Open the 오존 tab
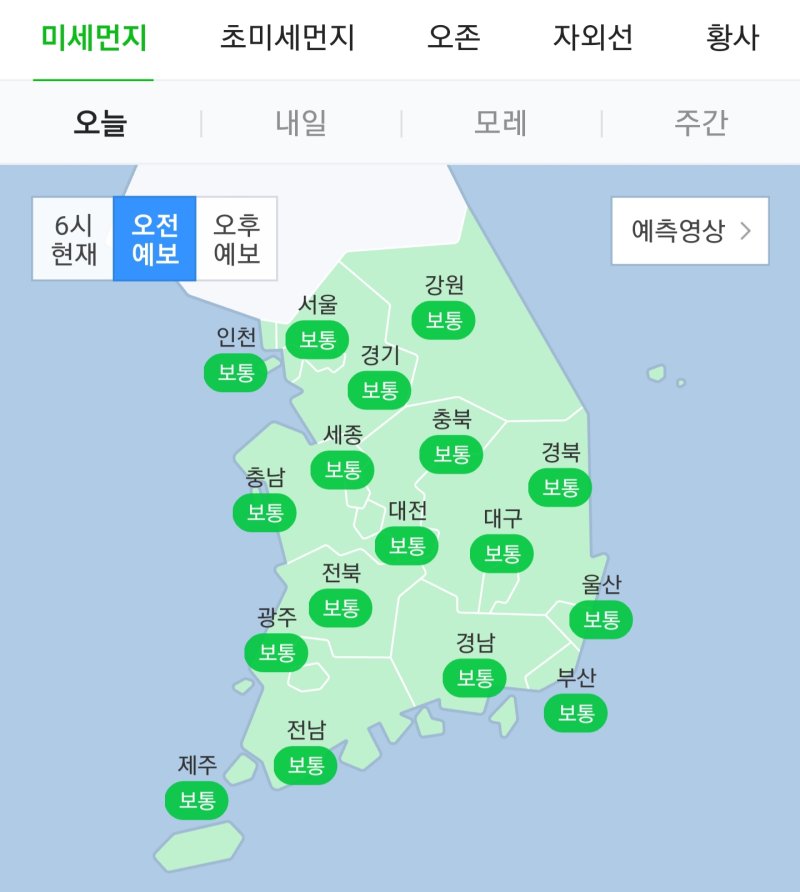Viewport: 800px width, 892px height. (x=453, y=39)
